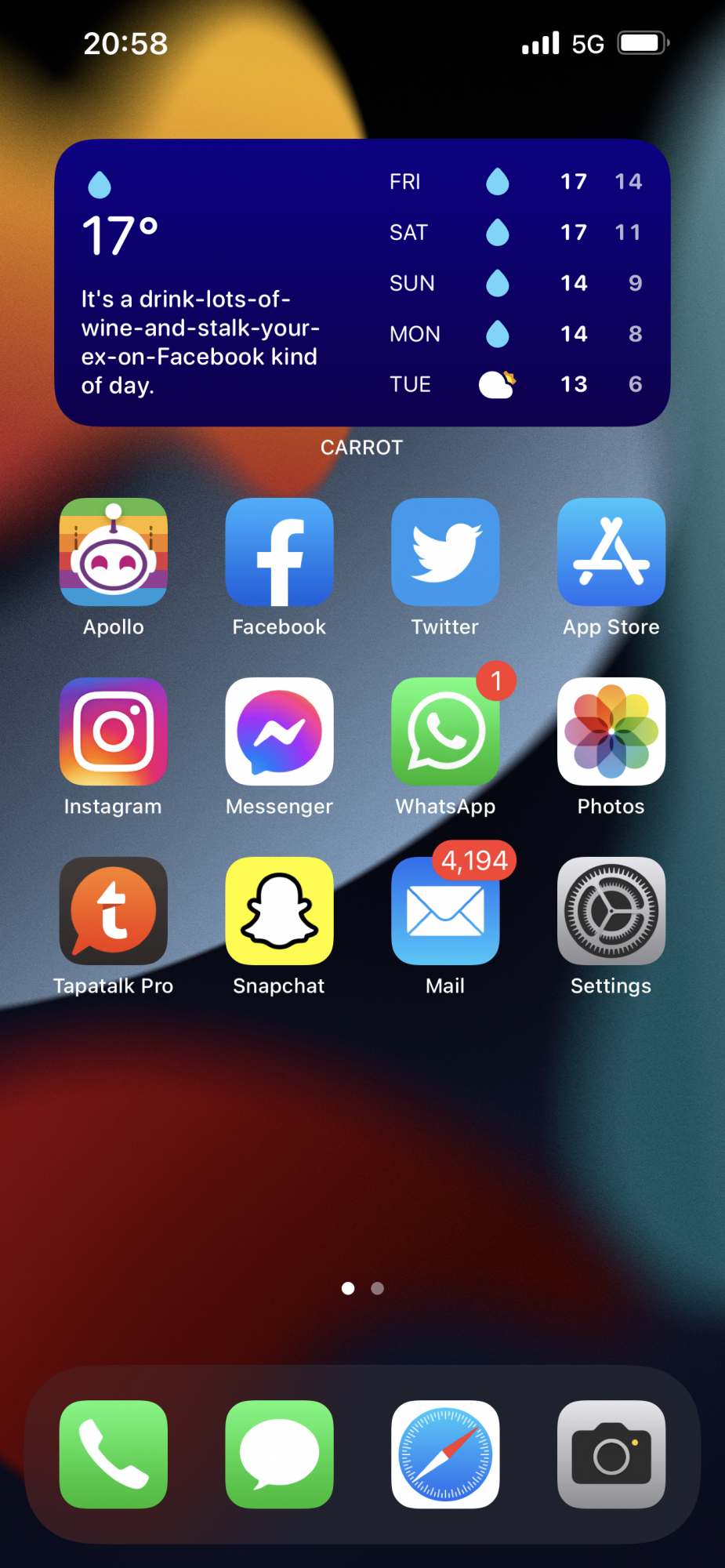
Task: Open Snapchat
Action: click(x=279, y=911)
